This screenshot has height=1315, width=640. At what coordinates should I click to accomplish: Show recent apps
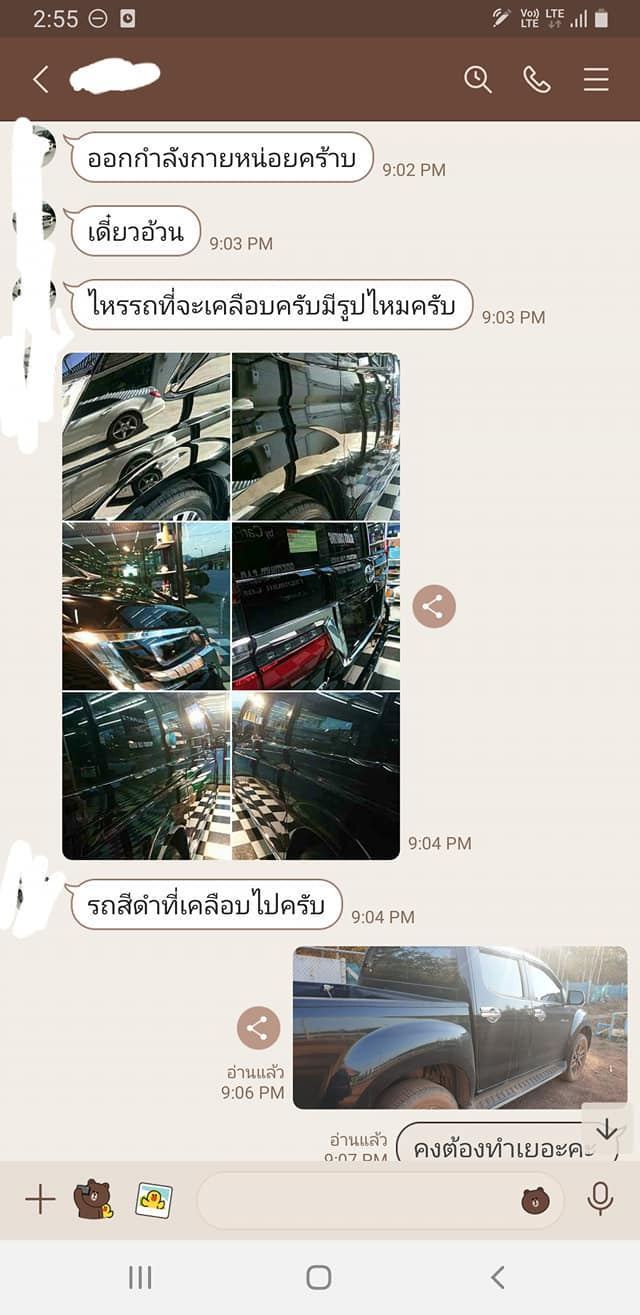[x=140, y=1277]
